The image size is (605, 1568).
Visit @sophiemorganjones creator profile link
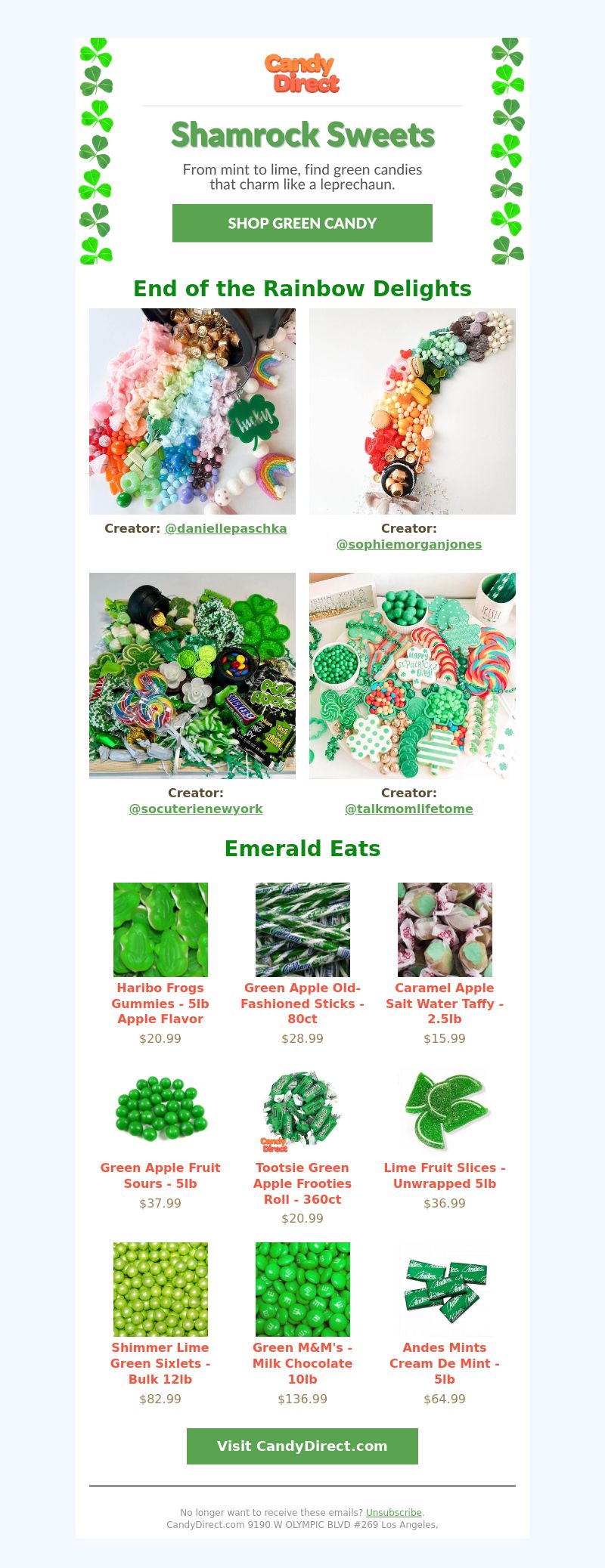[408, 544]
